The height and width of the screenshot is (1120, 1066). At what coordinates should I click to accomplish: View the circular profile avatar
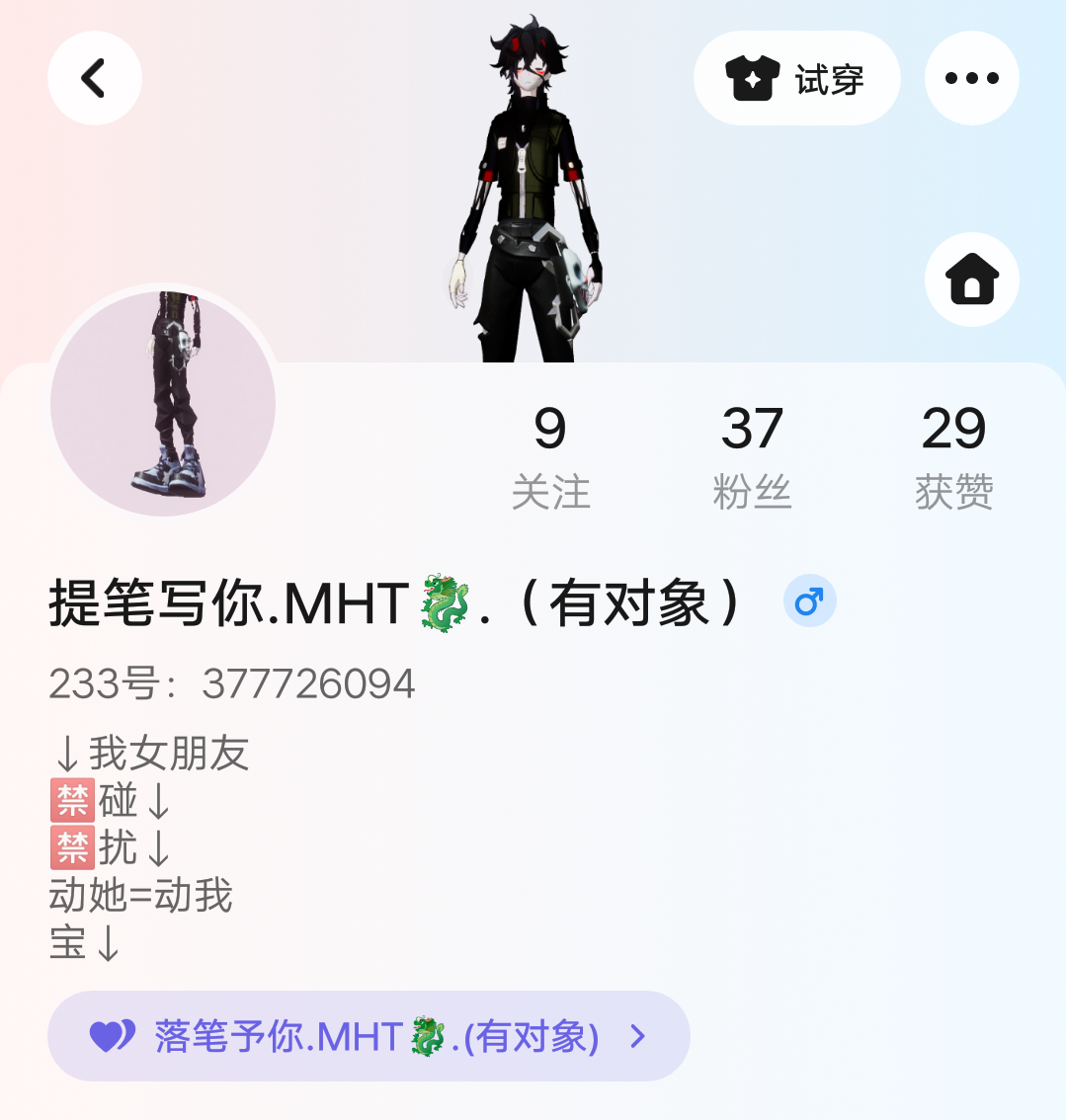163,402
